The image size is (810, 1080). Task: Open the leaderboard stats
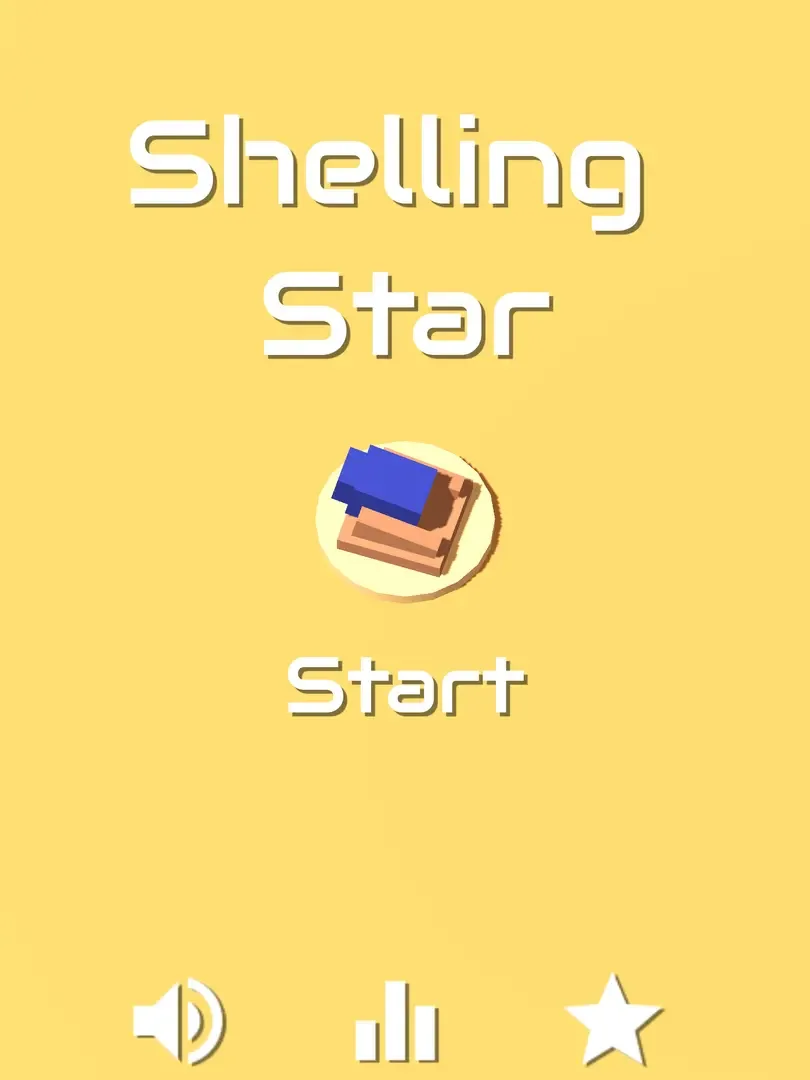click(x=397, y=1022)
